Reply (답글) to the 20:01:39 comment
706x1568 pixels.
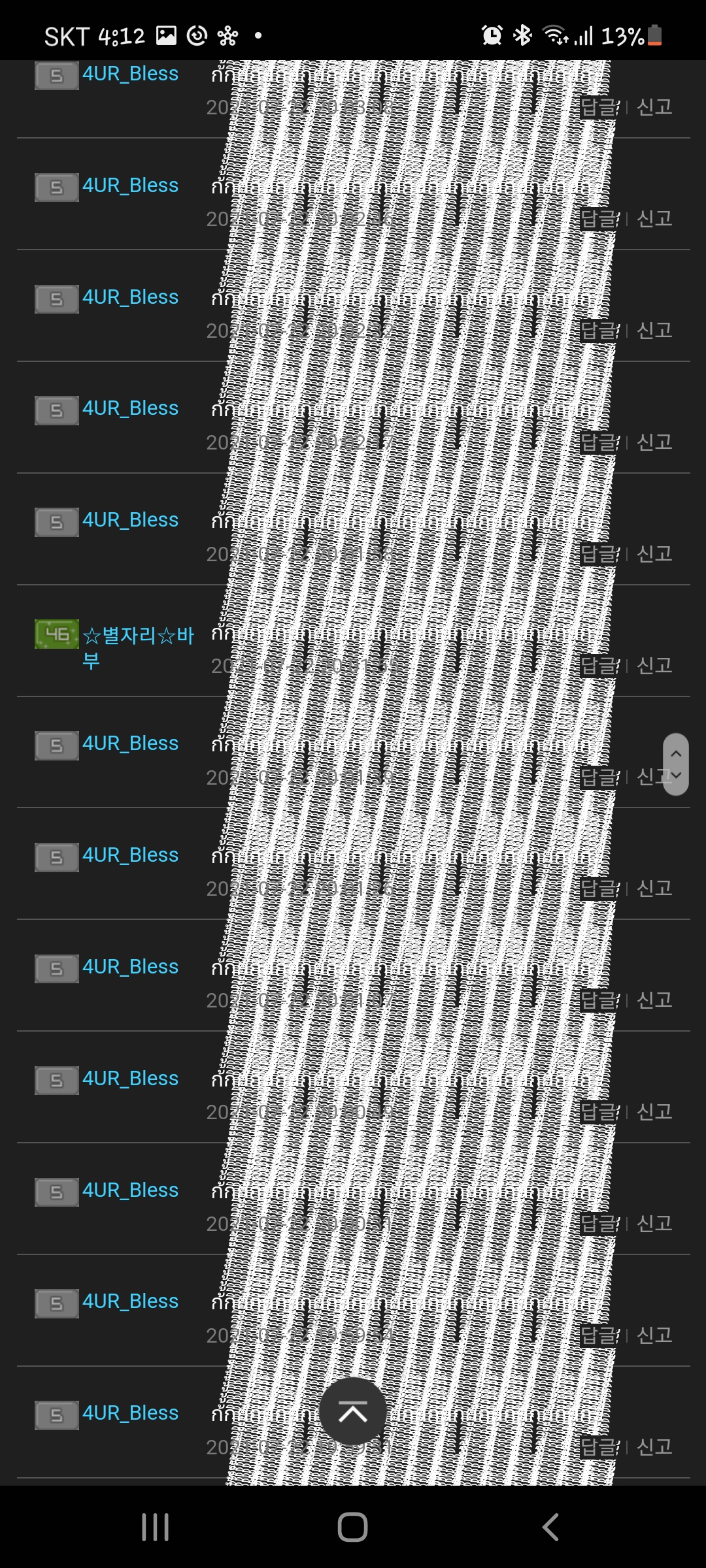[599, 777]
